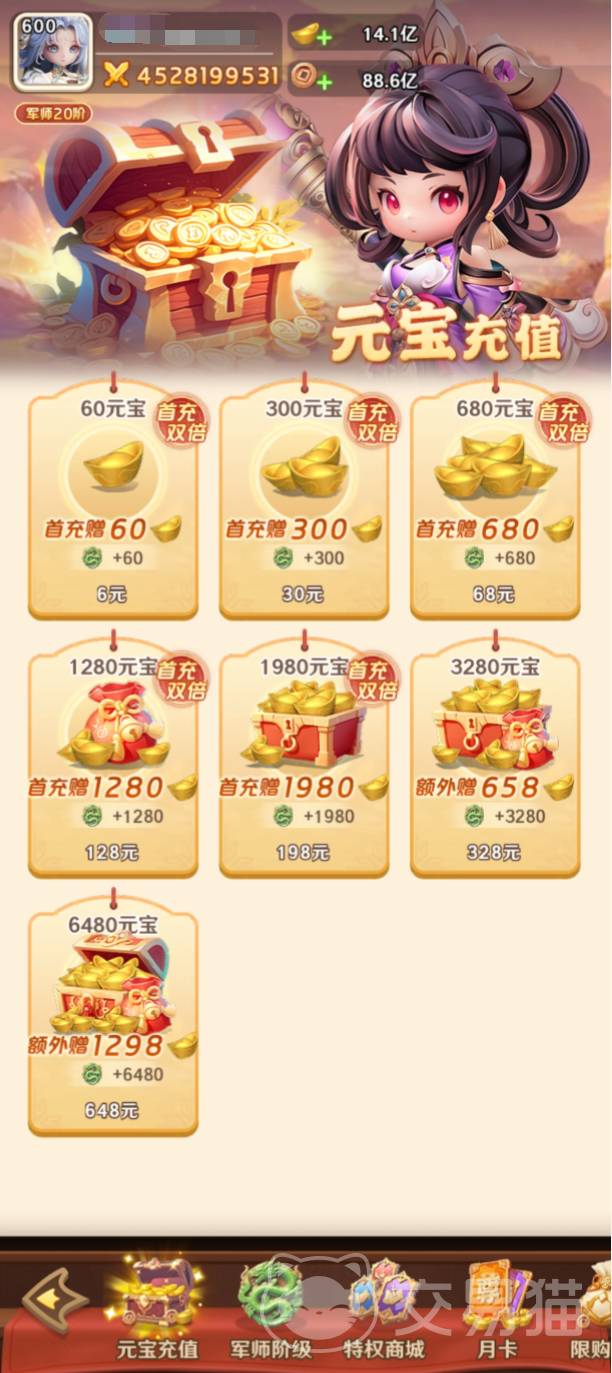Select the 60元宝 pack for 6元
The height and width of the screenshot is (1373, 612).
[113, 500]
